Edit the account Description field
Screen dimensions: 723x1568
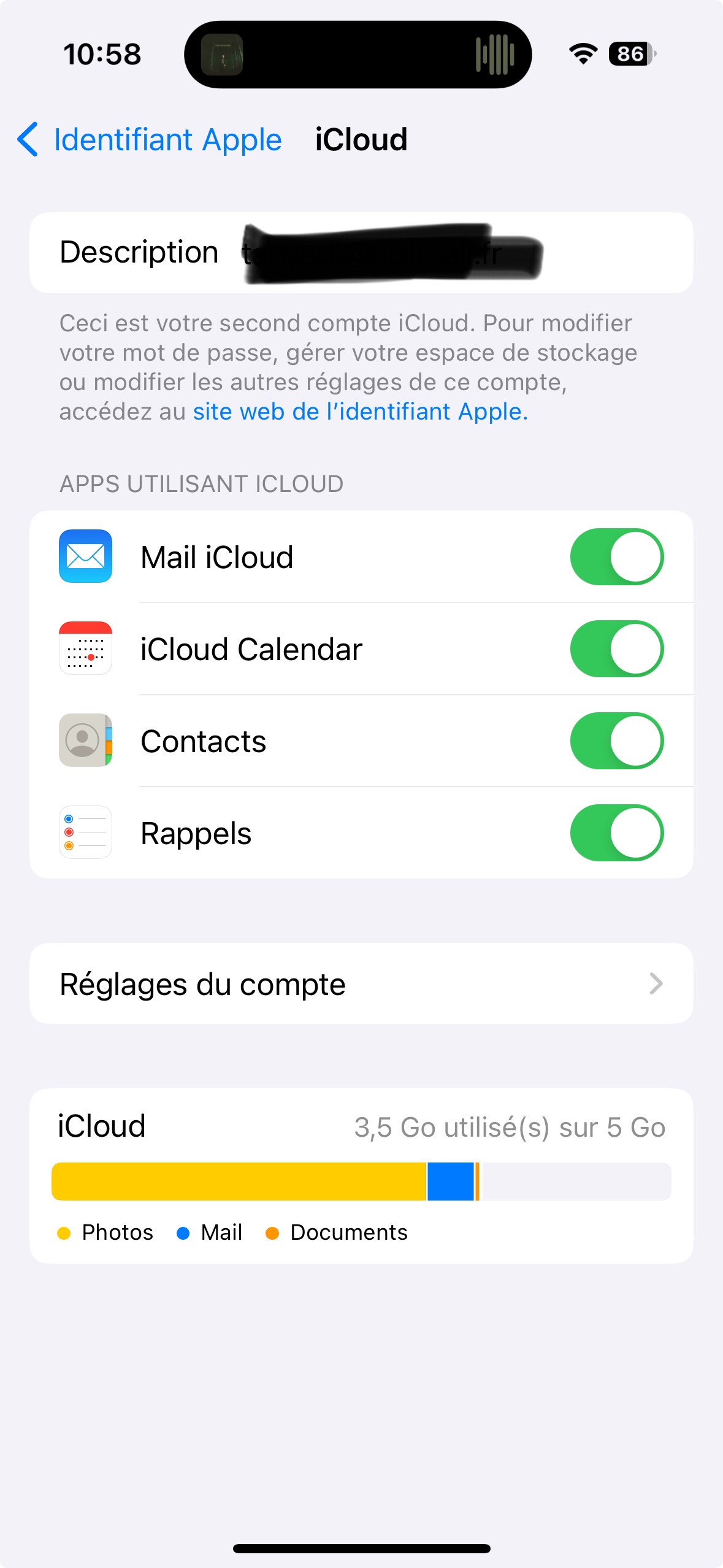point(392,253)
